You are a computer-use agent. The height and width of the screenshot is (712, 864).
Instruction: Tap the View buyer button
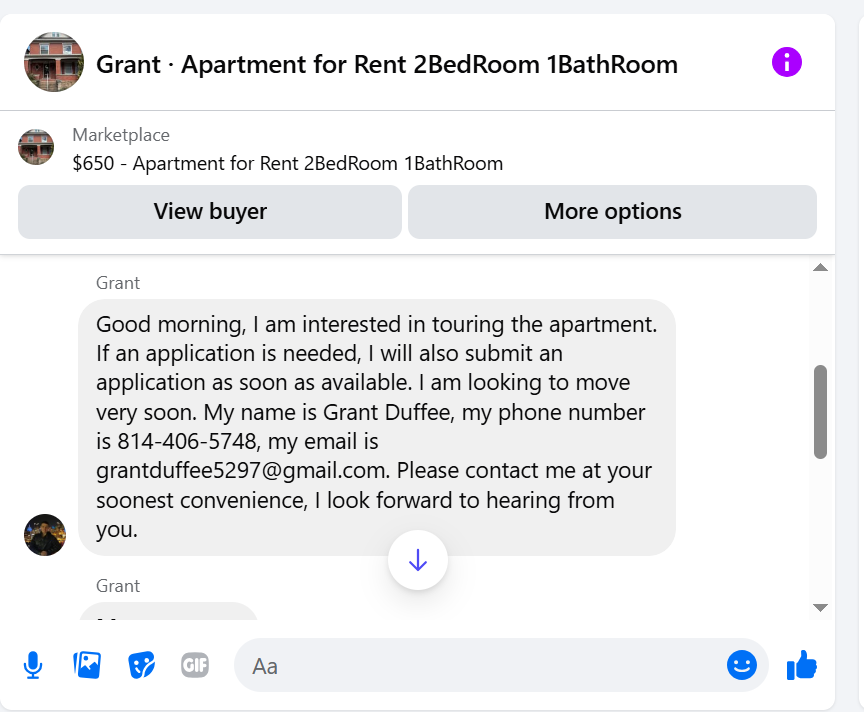(210, 212)
